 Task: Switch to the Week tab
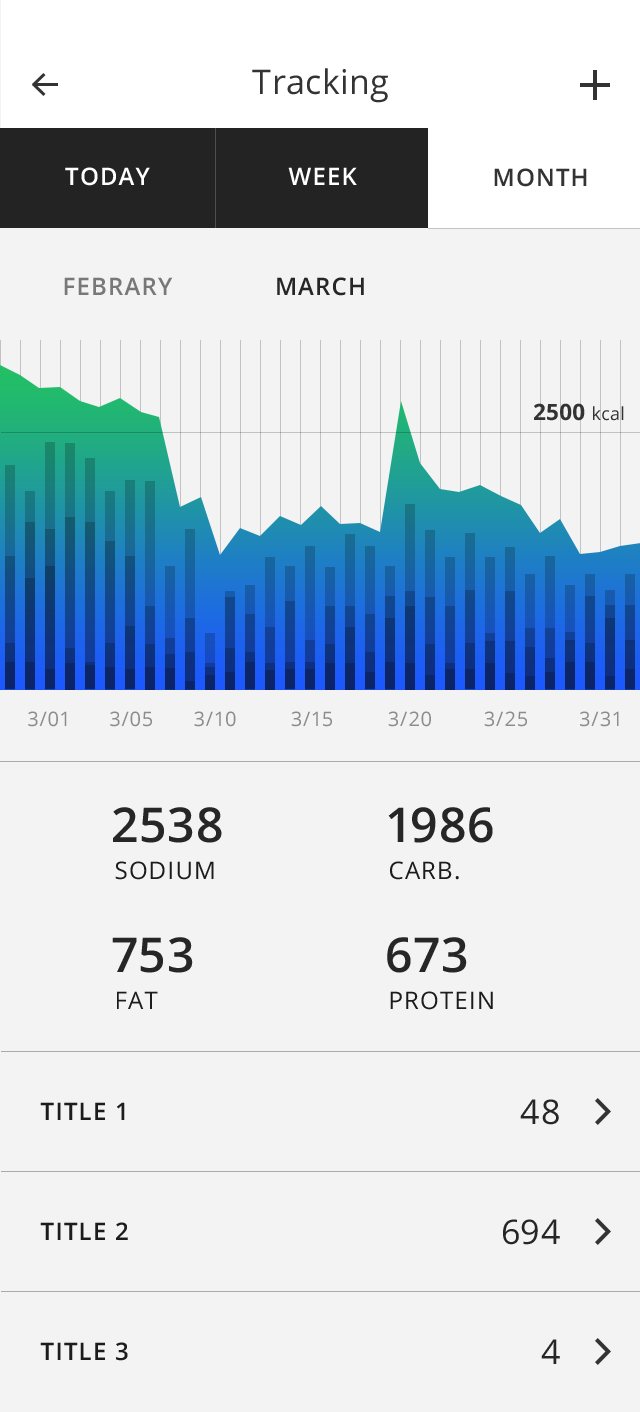click(x=322, y=178)
